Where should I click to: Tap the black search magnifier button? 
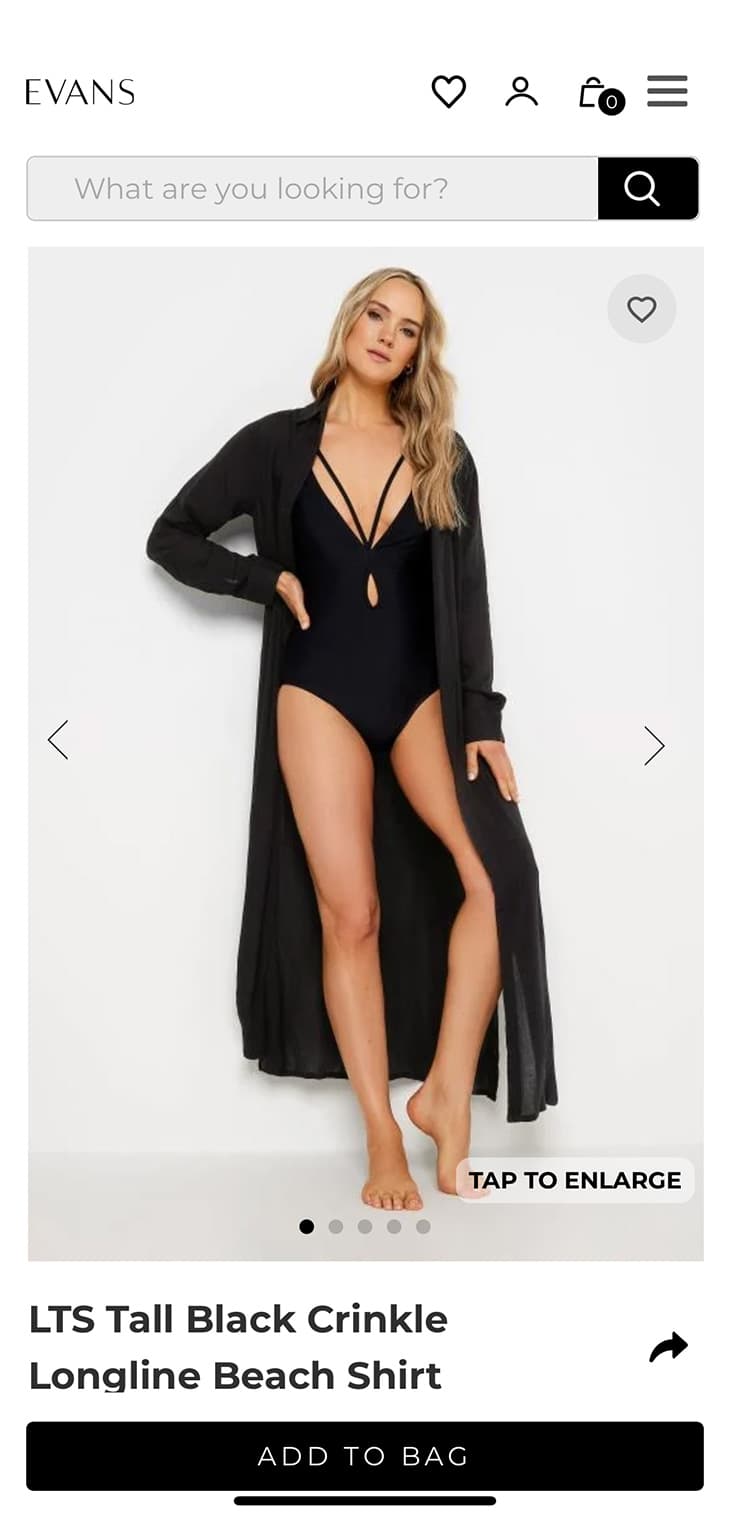coord(647,188)
